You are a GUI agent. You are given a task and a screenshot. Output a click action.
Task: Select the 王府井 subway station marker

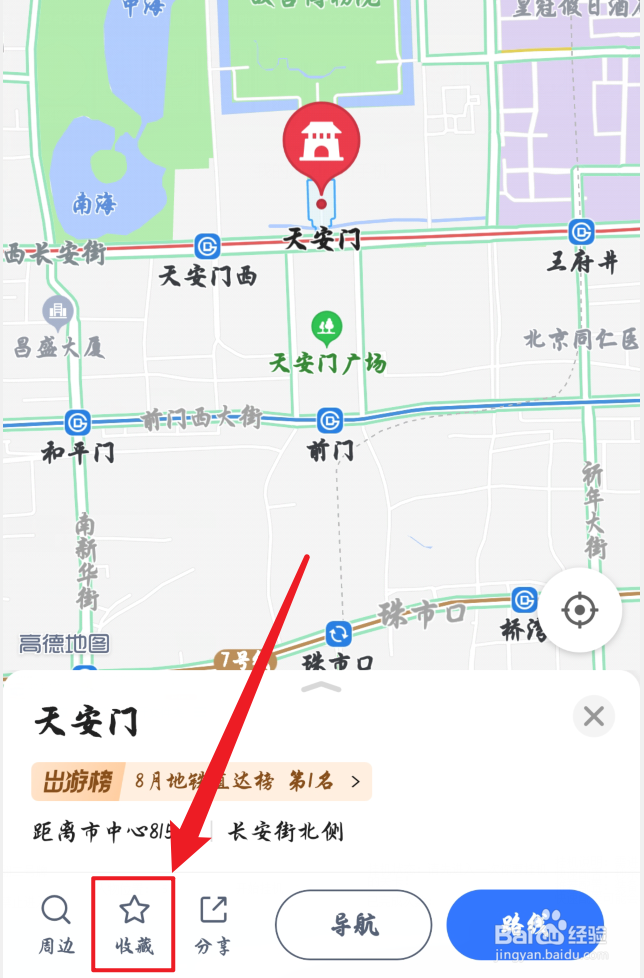click(x=581, y=232)
